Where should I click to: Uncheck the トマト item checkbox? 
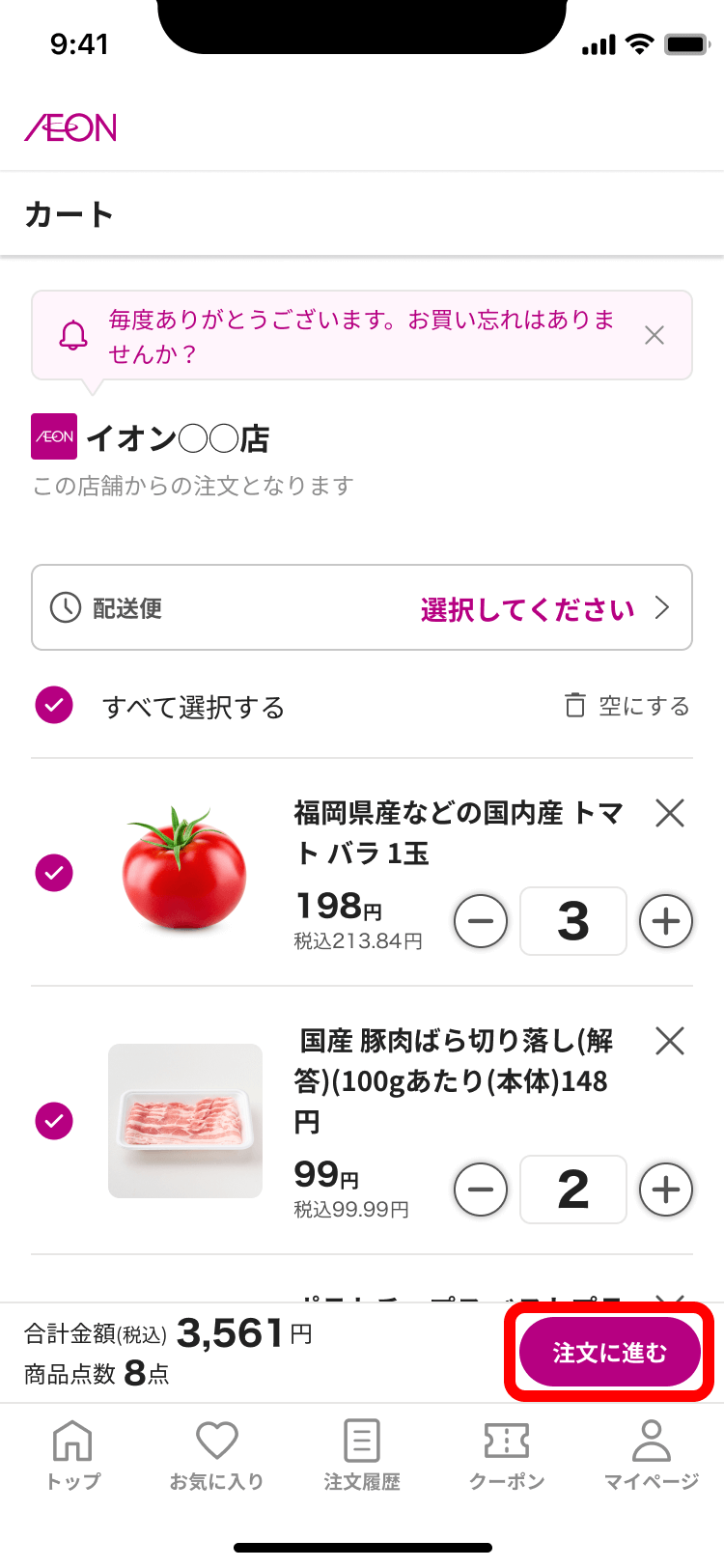54,873
